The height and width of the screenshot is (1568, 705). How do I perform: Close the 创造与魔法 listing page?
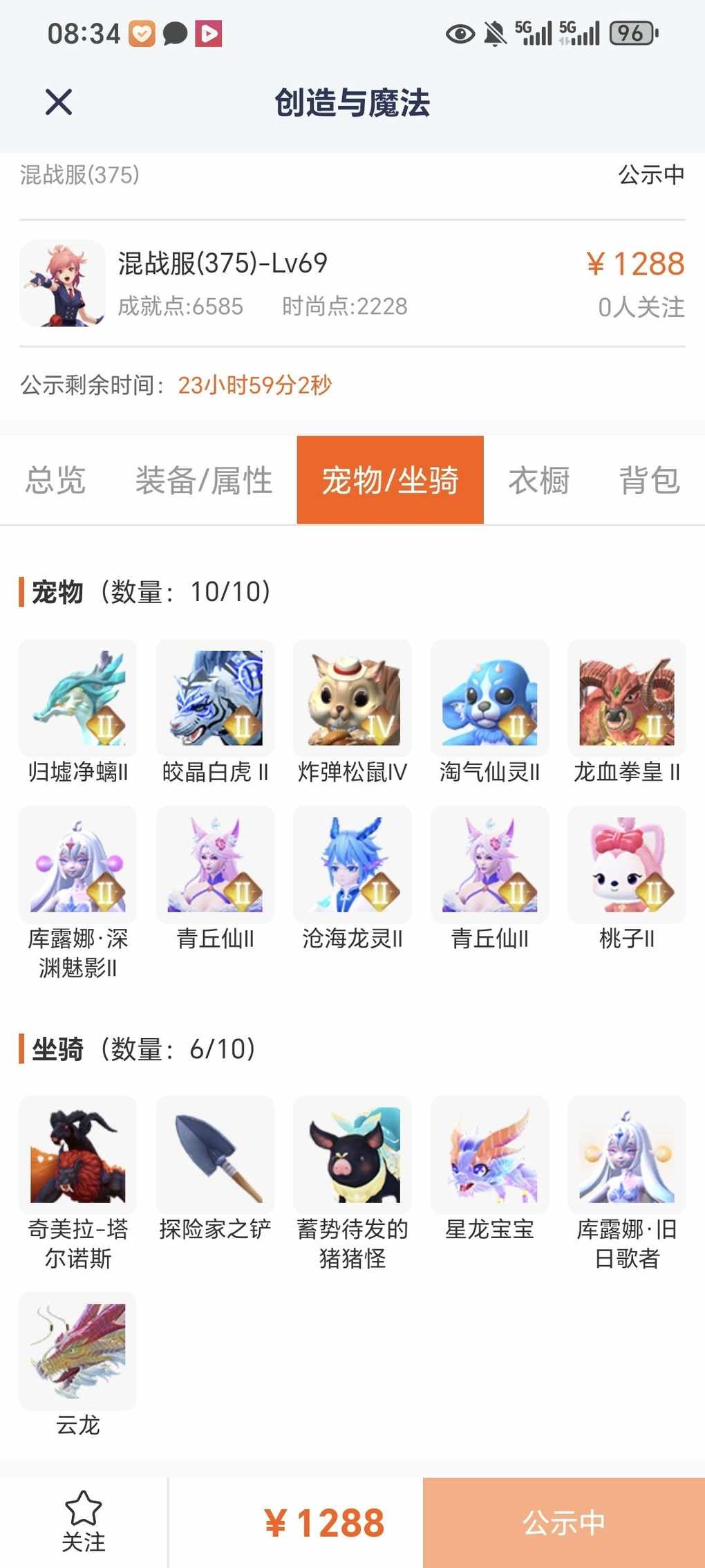(59, 102)
